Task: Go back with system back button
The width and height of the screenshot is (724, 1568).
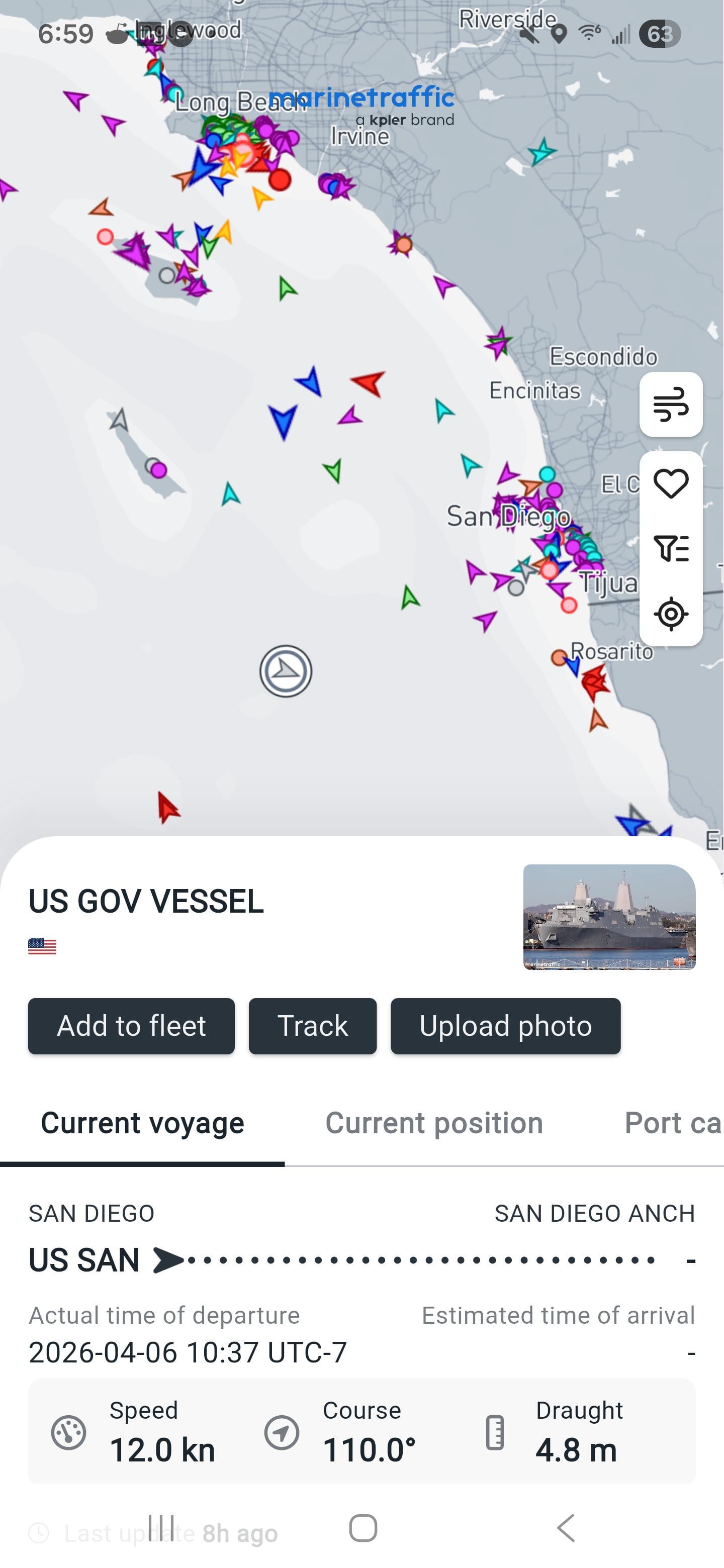Action: point(566,1528)
